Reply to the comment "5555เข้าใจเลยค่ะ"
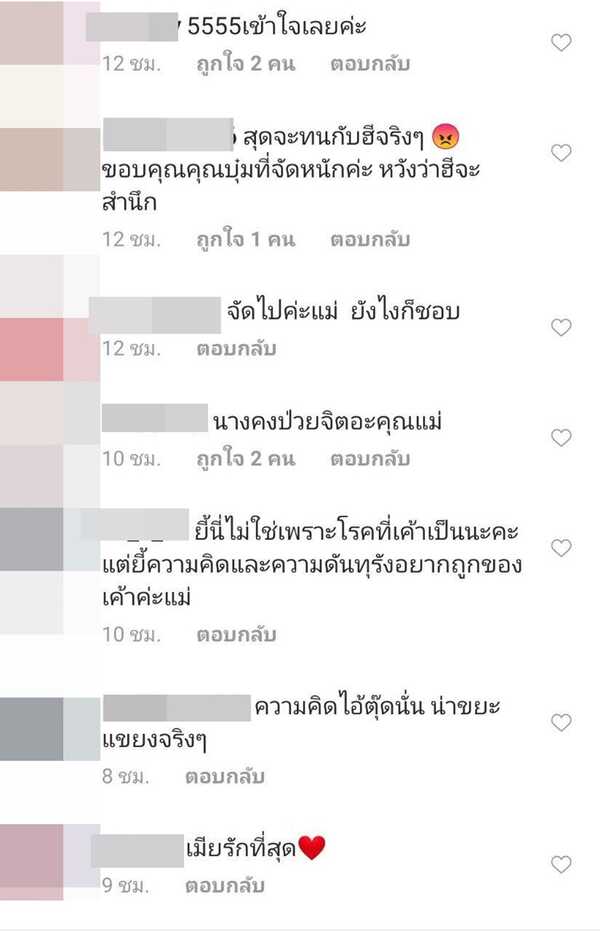Screen dimensions: 600x931 pyautogui.click(x=370, y=64)
